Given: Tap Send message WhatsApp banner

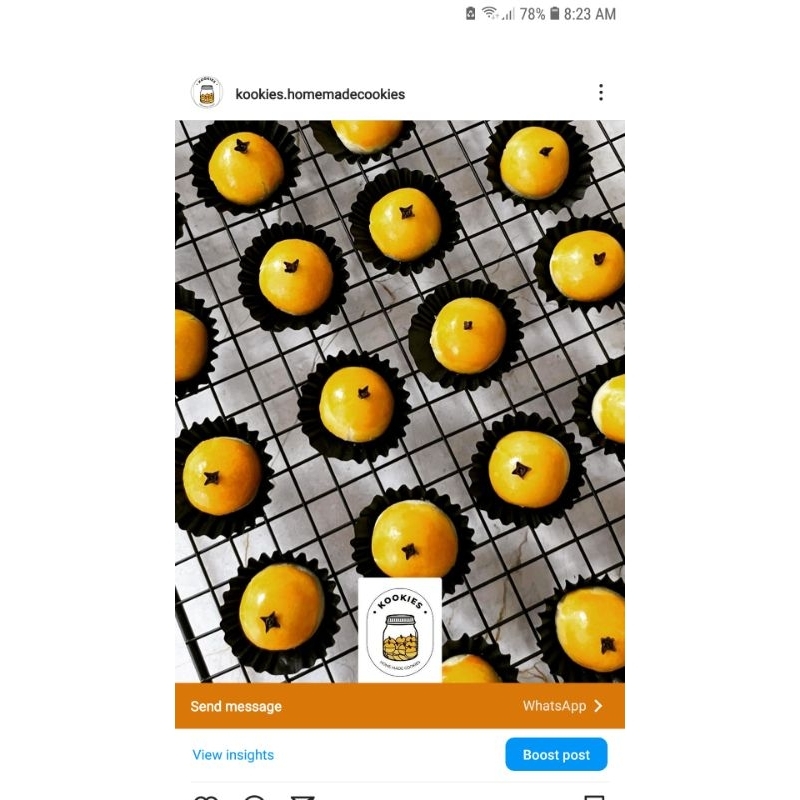Looking at the screenshot, I should (399, 706).
